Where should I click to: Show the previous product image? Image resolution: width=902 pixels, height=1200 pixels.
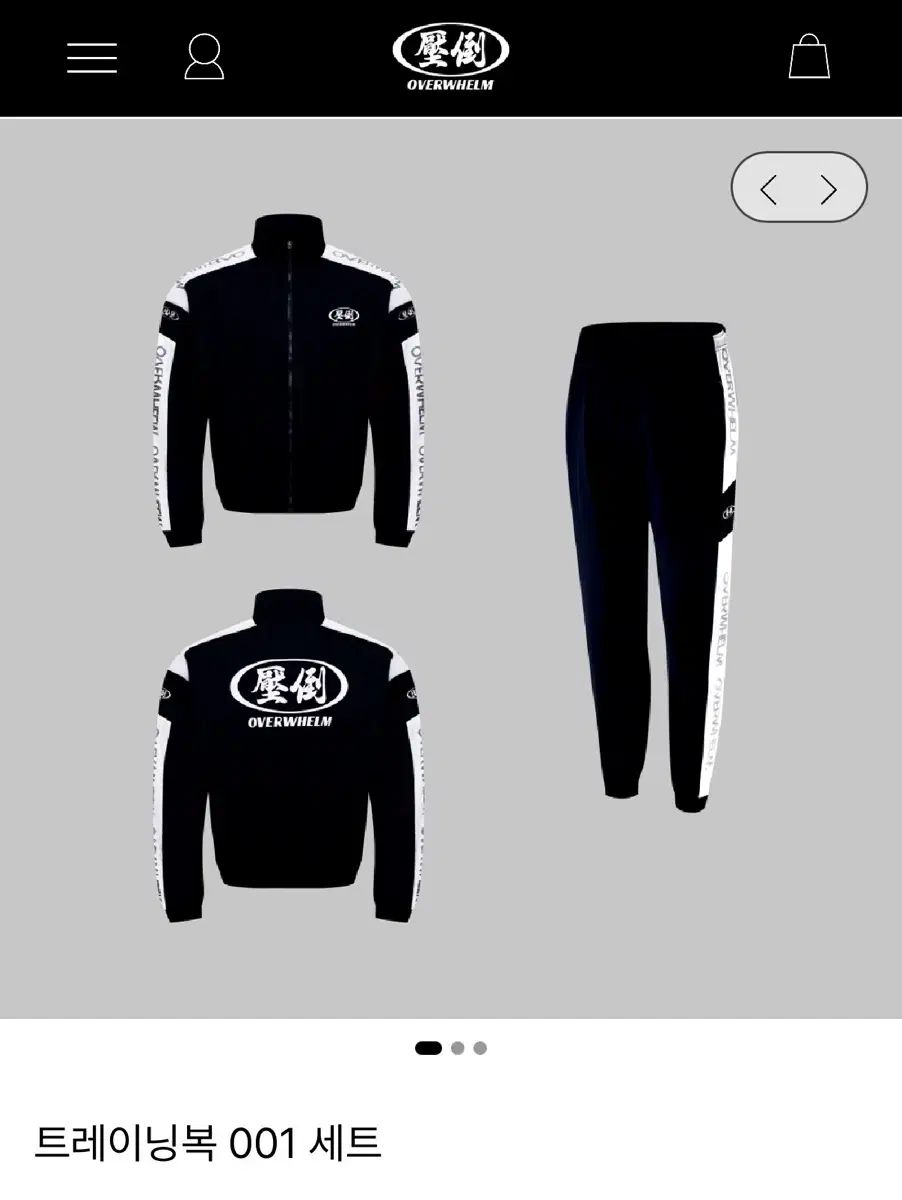pyautogui.click(x=768, y=189)
